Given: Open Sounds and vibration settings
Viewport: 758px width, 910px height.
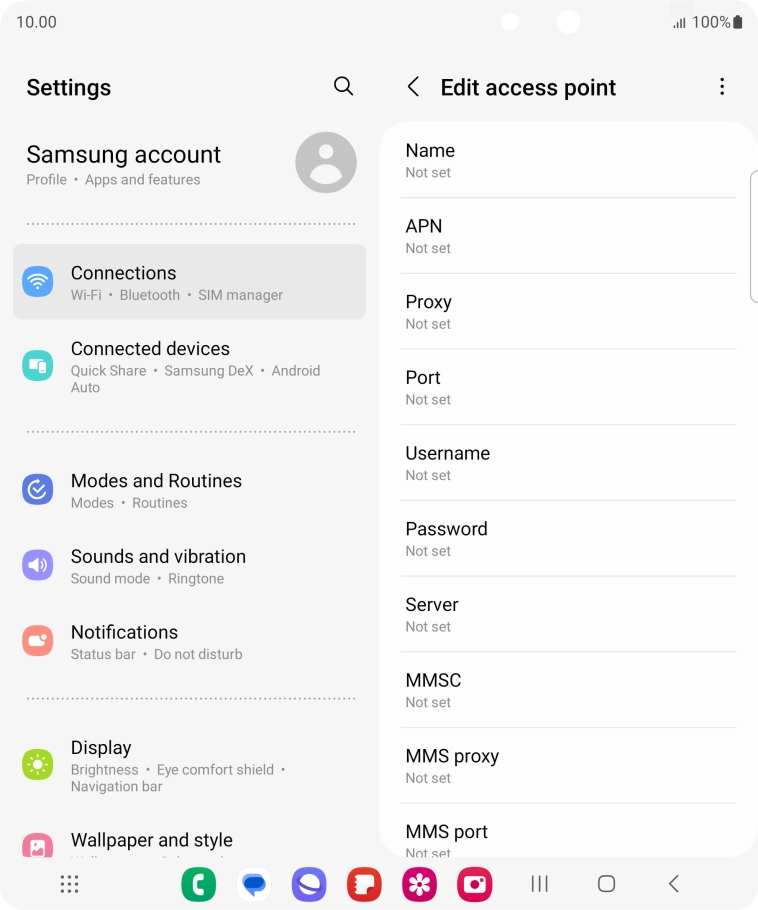Looking at the screenshot, I should 190,566.
